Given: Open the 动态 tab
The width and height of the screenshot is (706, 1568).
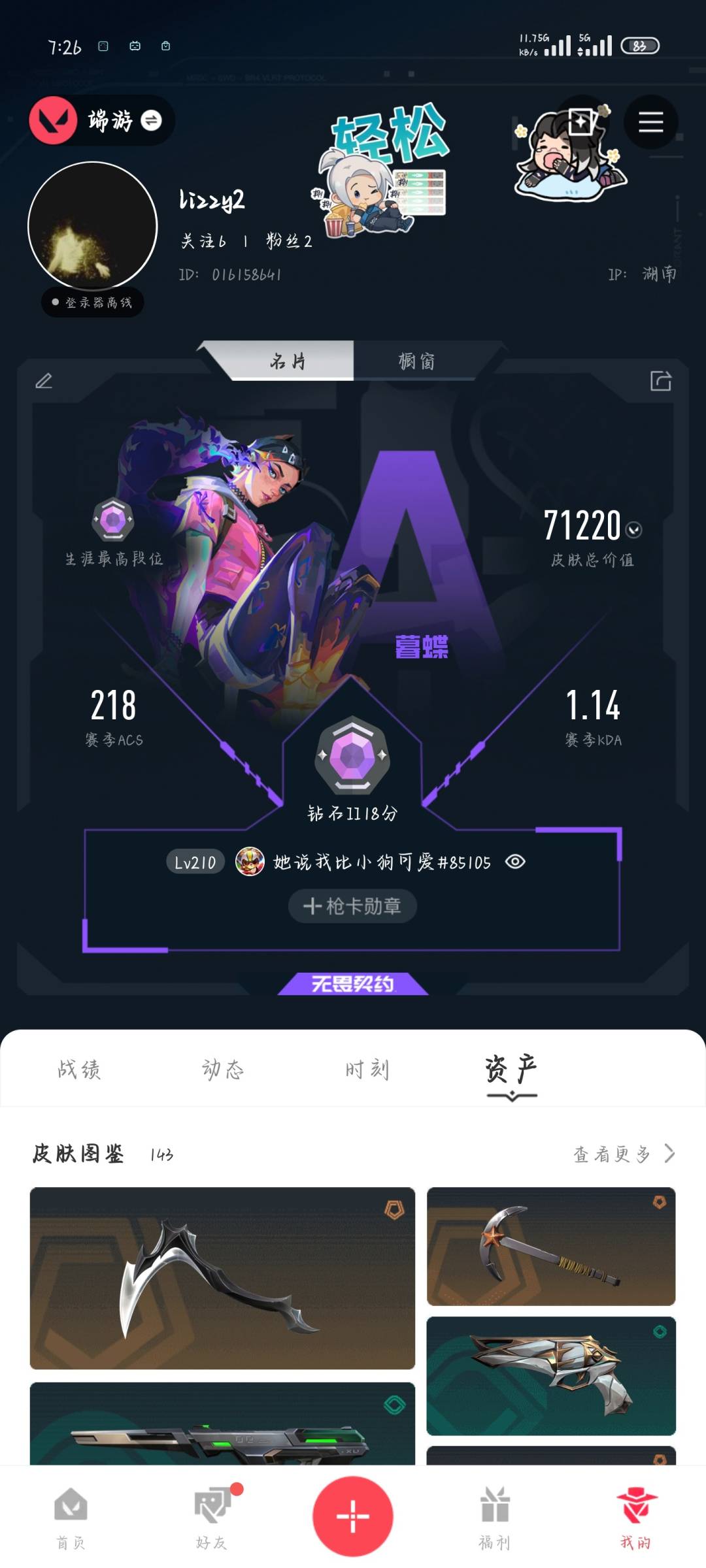Looking at the screenshot, I should coord(223,1070).
